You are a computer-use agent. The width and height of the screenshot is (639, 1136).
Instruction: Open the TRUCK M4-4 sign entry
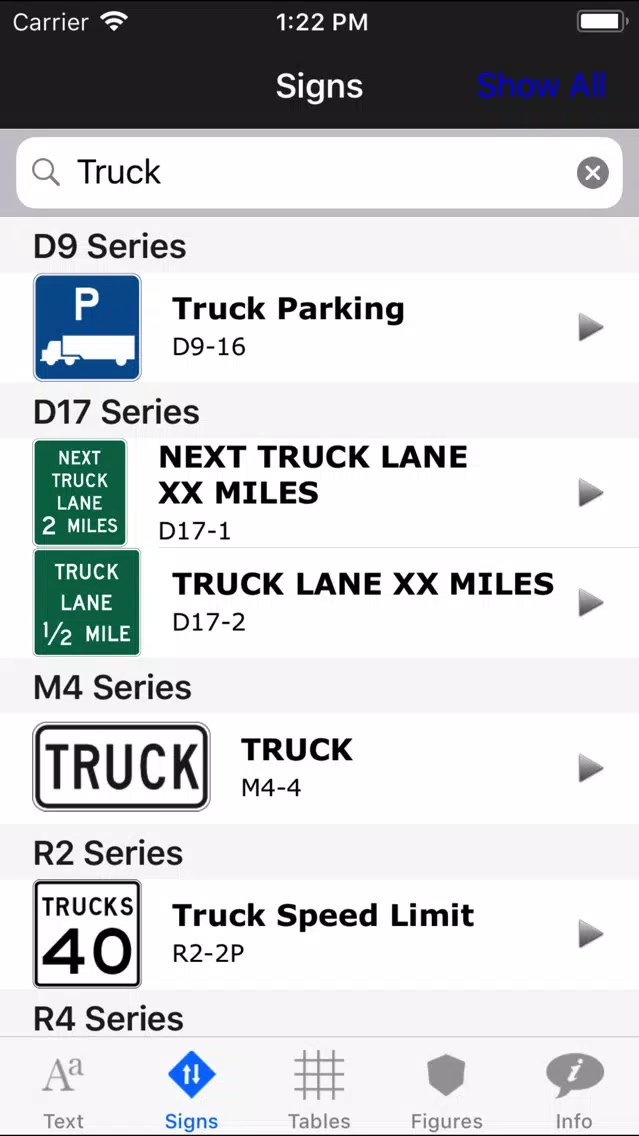pos(320,768)
